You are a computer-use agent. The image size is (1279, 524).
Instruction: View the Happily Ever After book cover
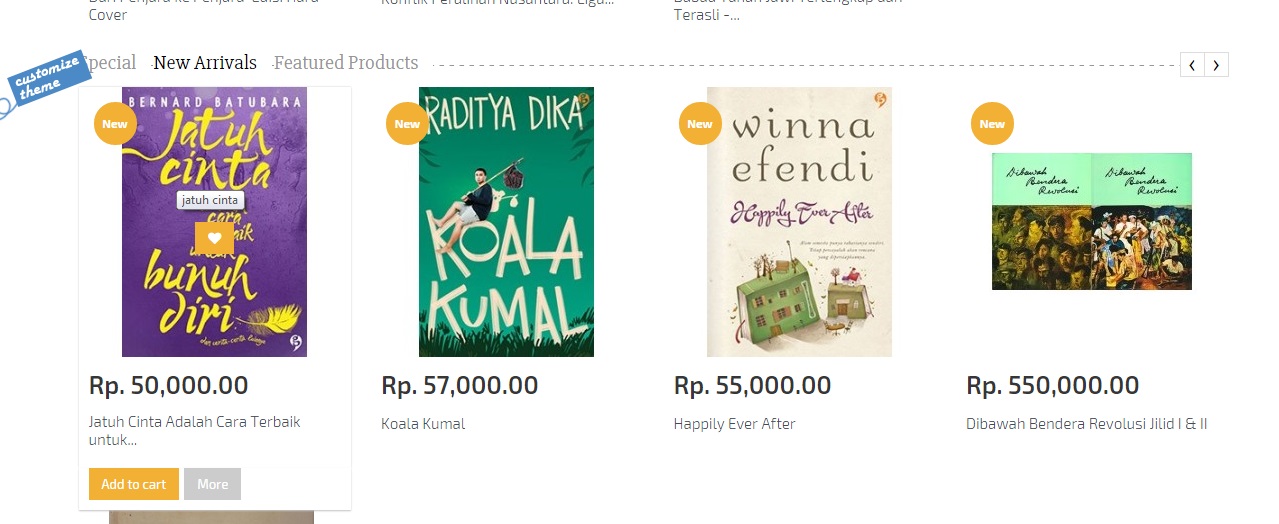[799, 222]
